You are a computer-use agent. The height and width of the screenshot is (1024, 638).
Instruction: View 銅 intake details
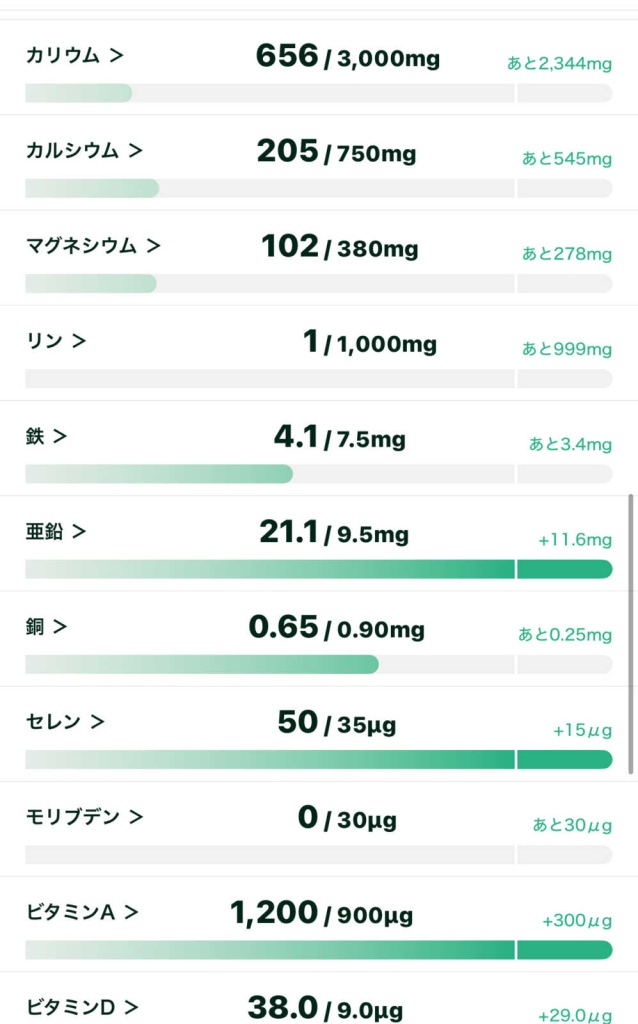47,627
